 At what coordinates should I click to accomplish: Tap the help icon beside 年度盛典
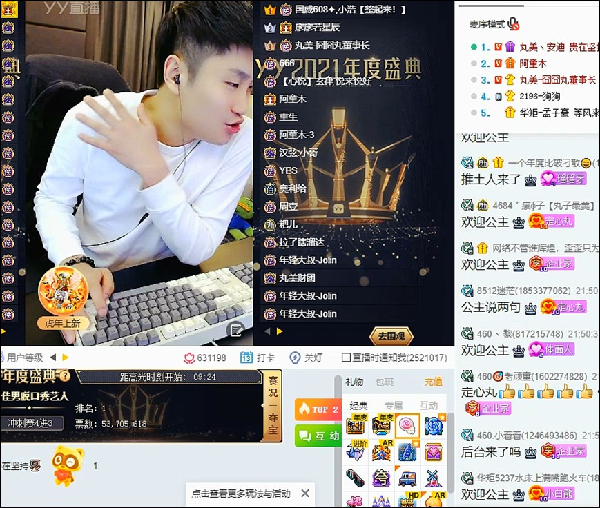(x=65, y=377)
